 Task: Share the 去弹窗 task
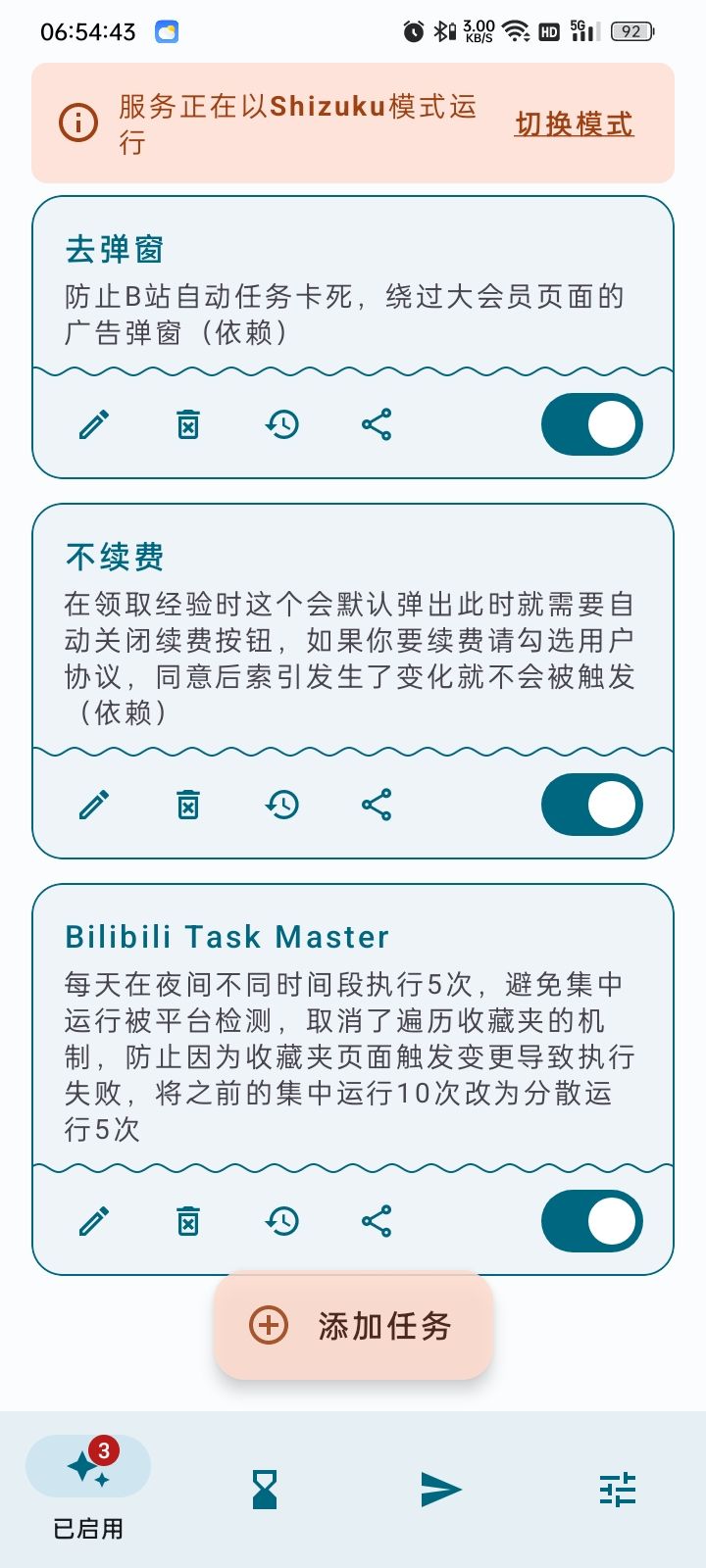pos(376,423)
